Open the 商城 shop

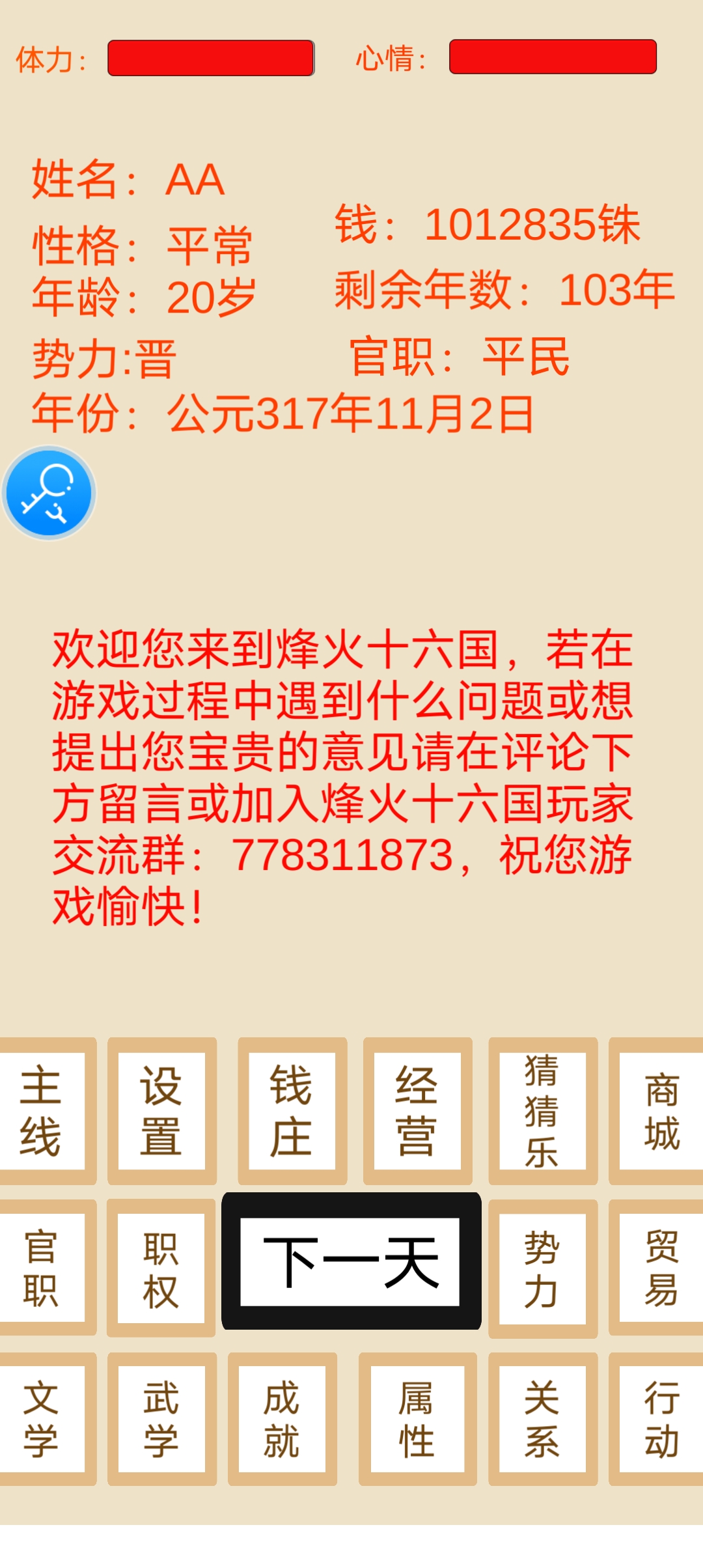[657, 1111]
